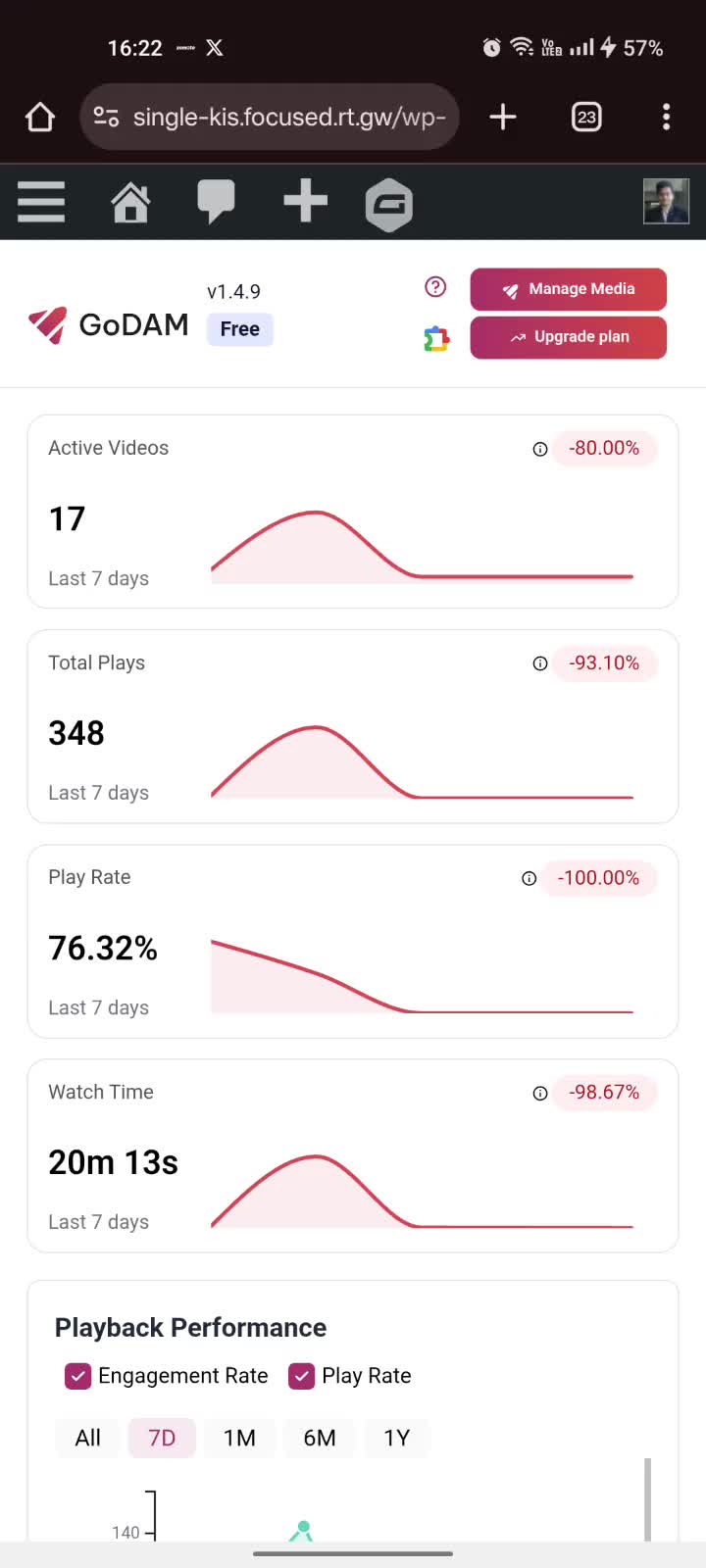
Task: Open GoDAM help question mark
Action: pos(435,286)
